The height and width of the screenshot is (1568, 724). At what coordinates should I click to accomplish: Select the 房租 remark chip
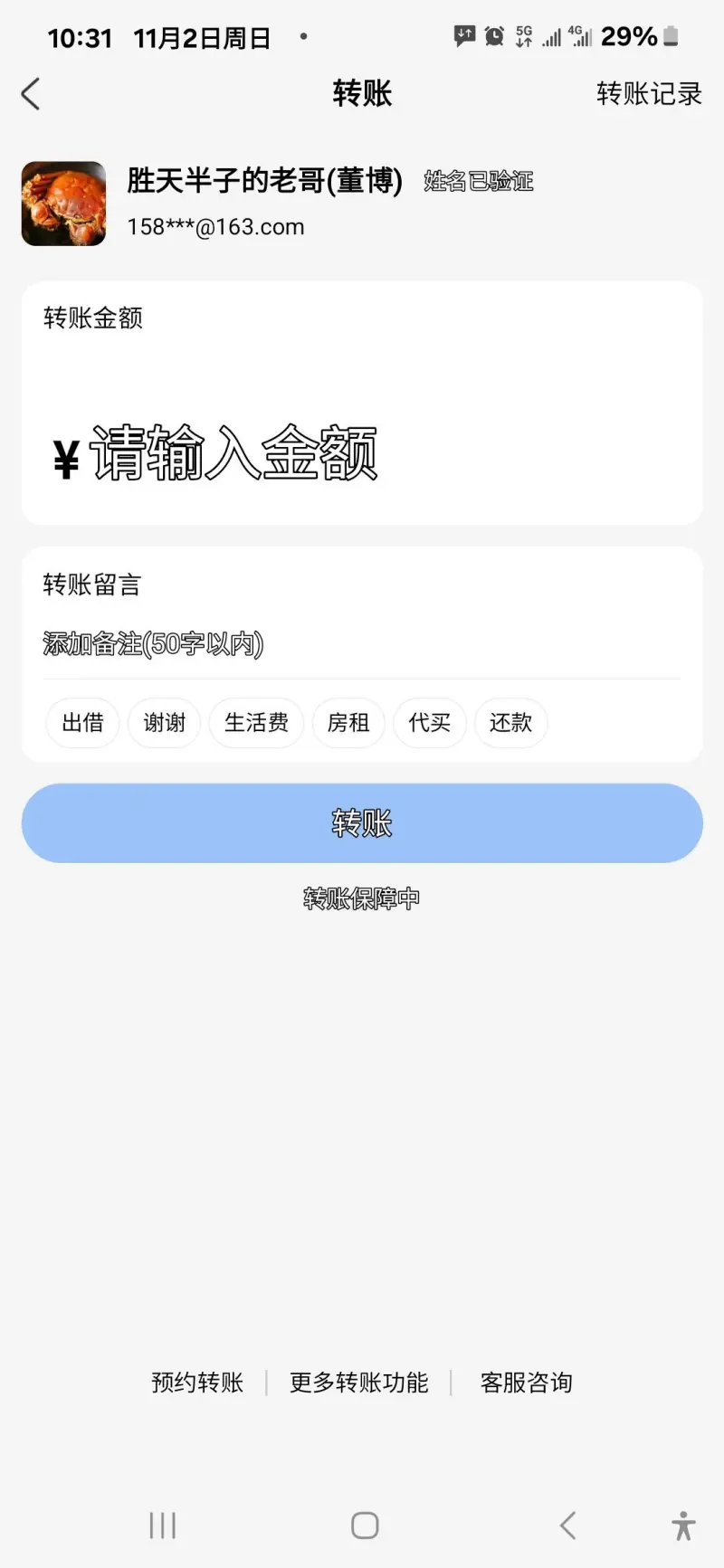click(348, 723)
